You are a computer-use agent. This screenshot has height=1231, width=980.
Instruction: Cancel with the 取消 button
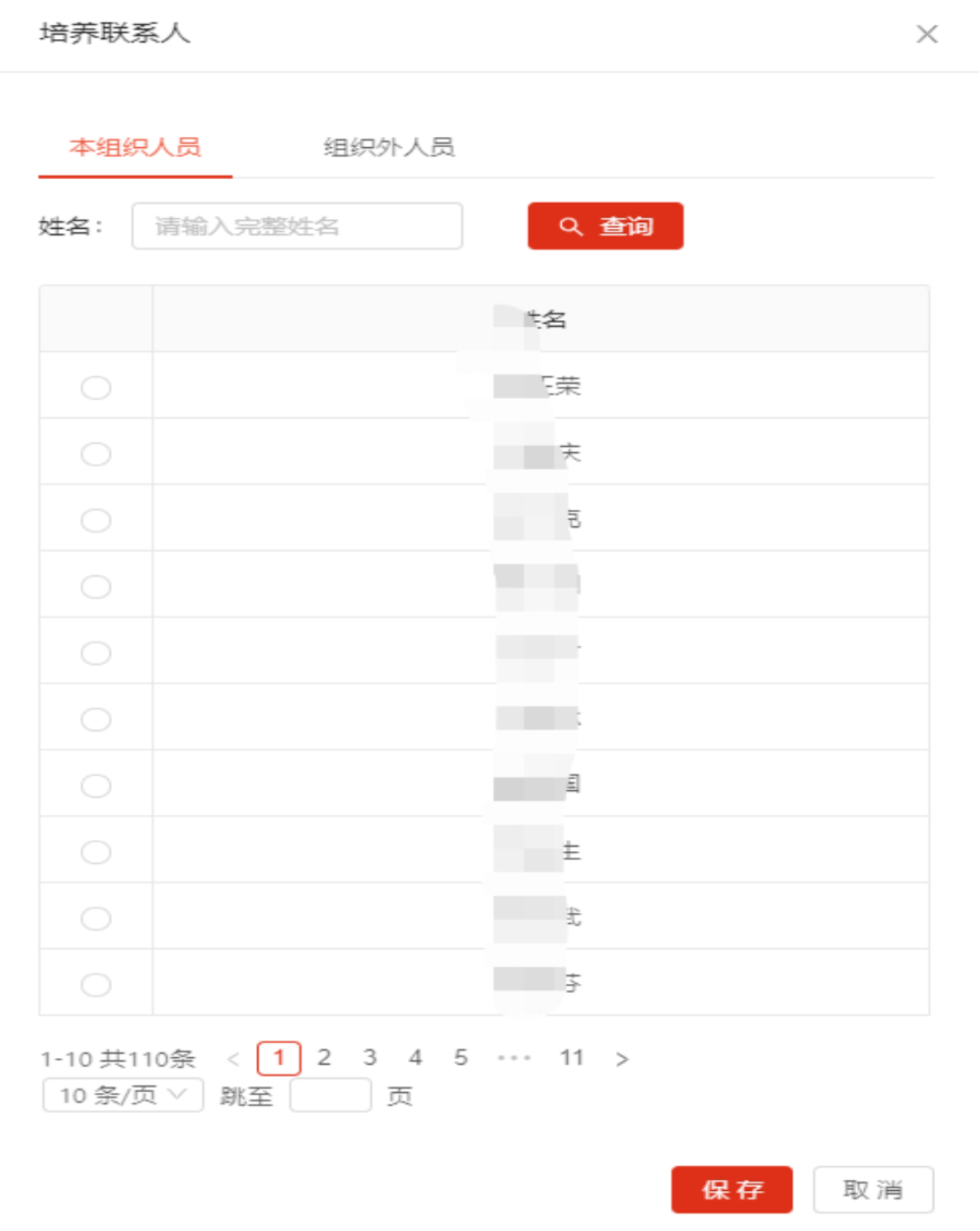(872, 1189)
